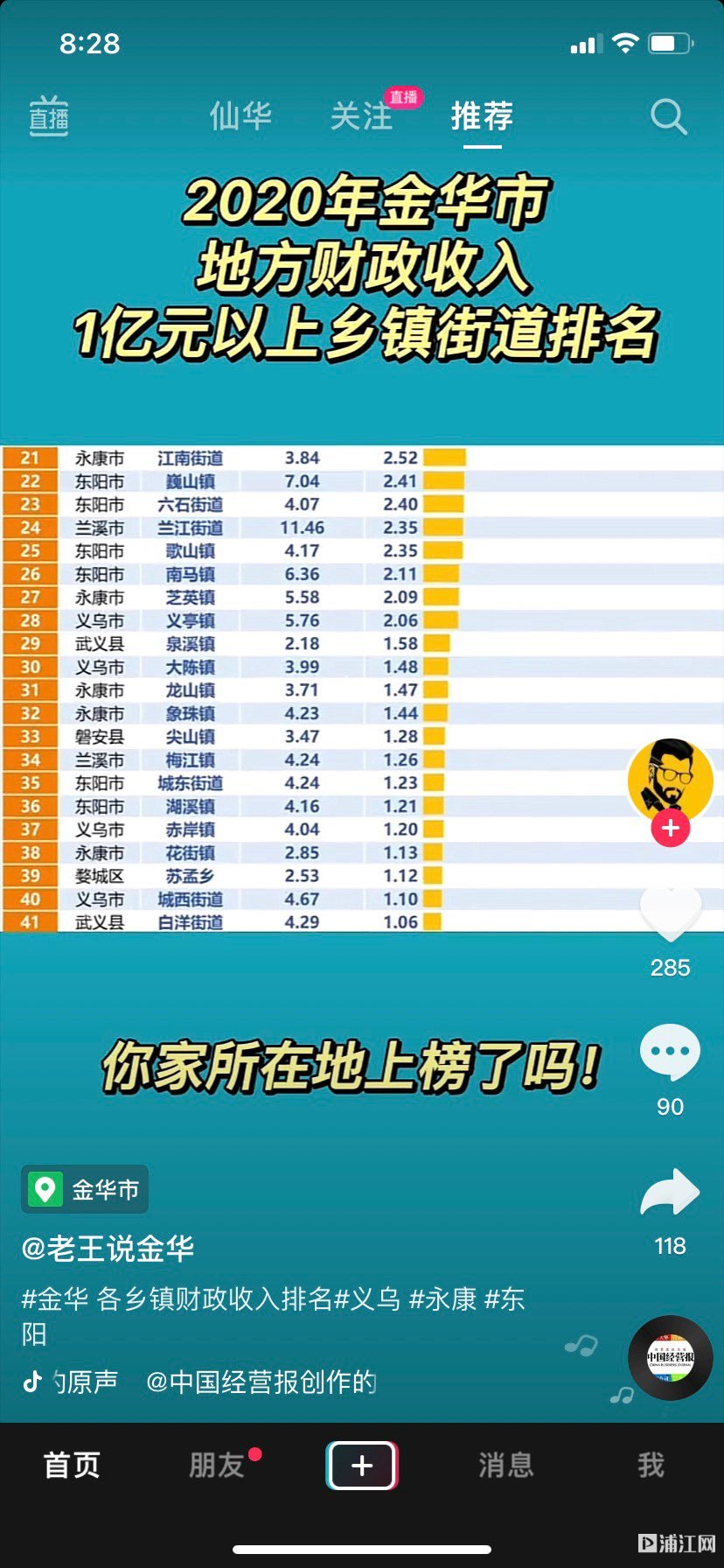Image resolution: width=724 pixels, height=1568 pixels.
Task: Switch to the 关注 tab
Action: point(362,116)
